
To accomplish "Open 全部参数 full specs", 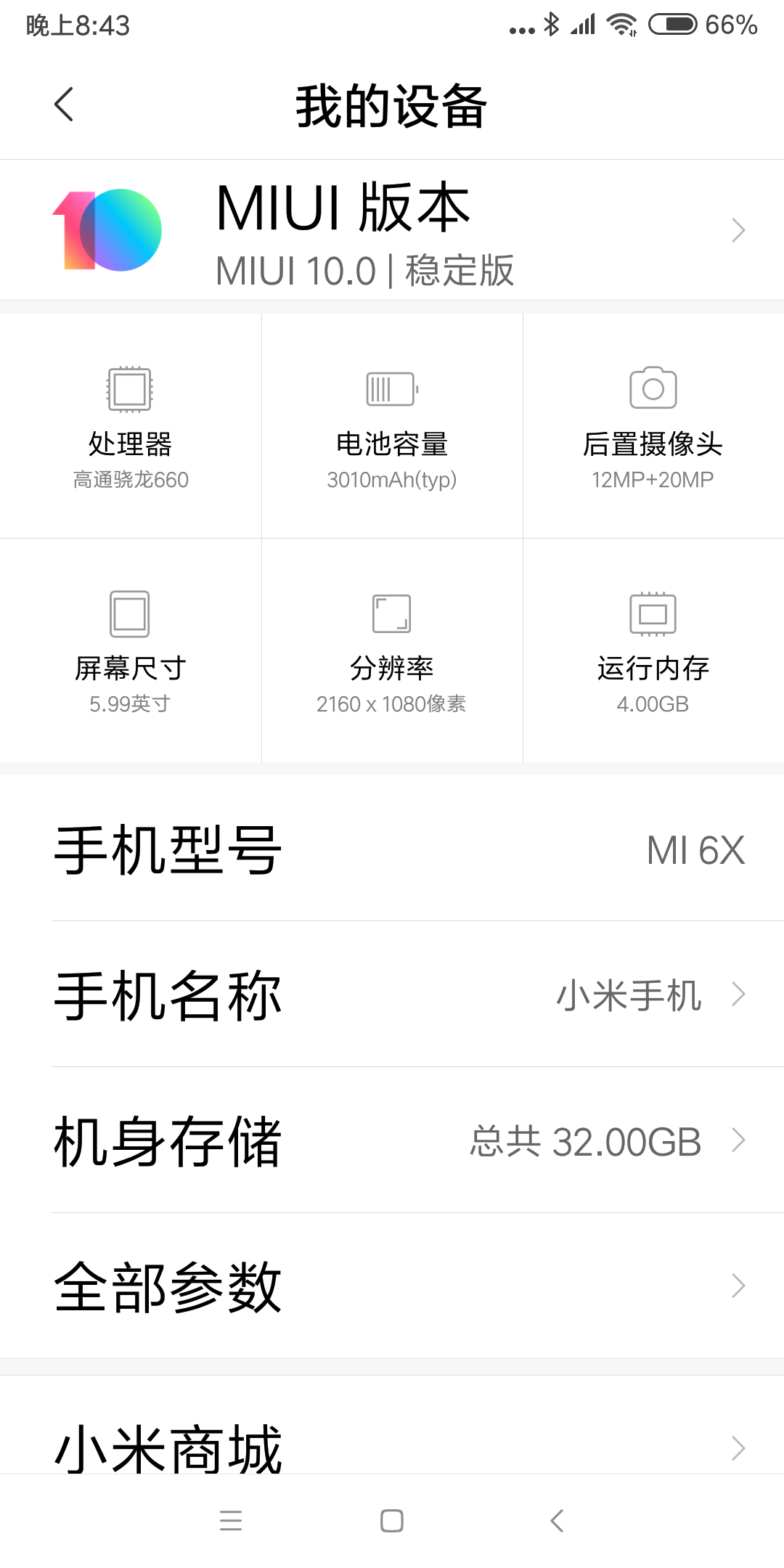I will (392, 1286).
